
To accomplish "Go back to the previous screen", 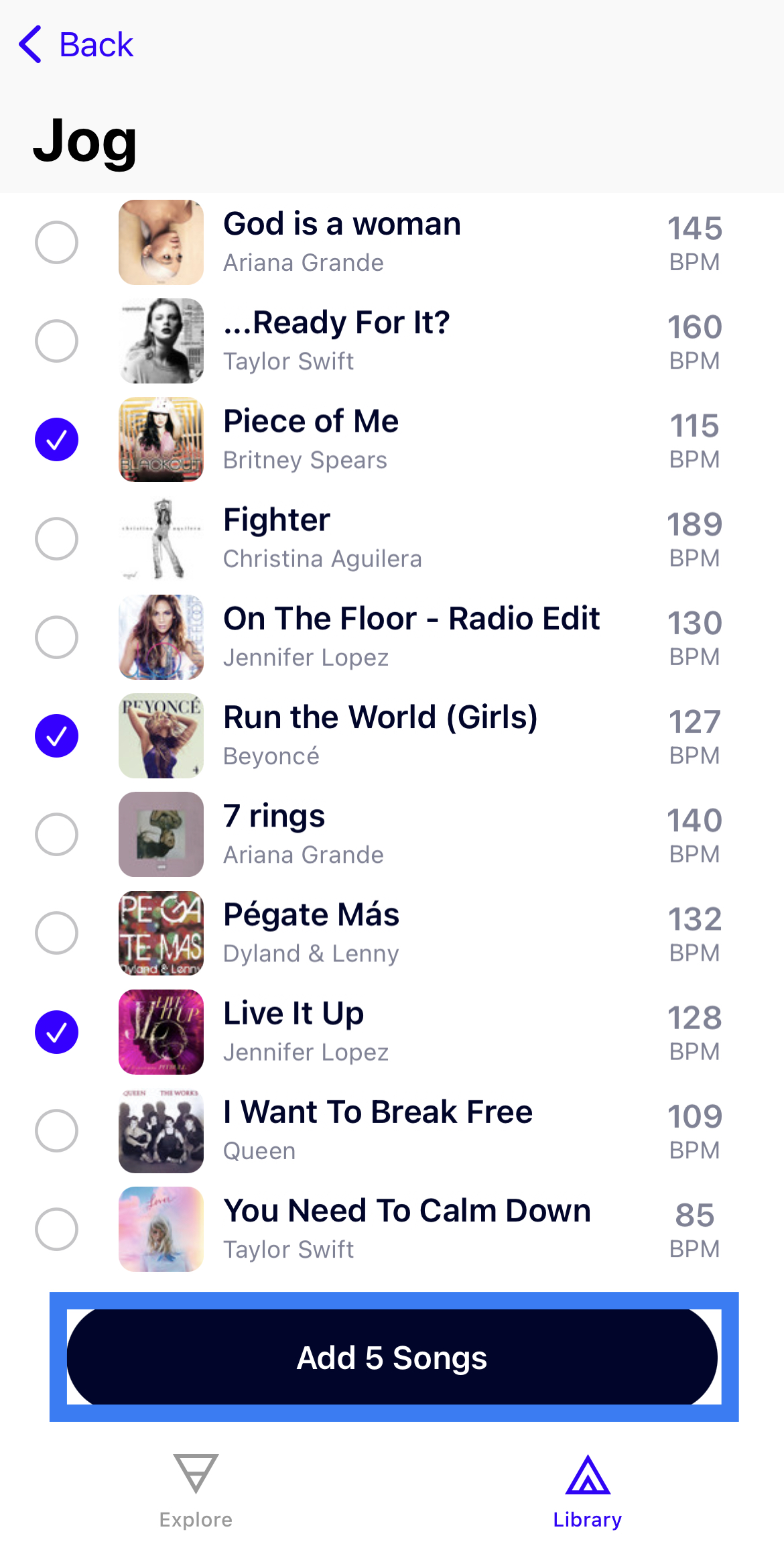I will pyautogui.click(x=76, y=45).
